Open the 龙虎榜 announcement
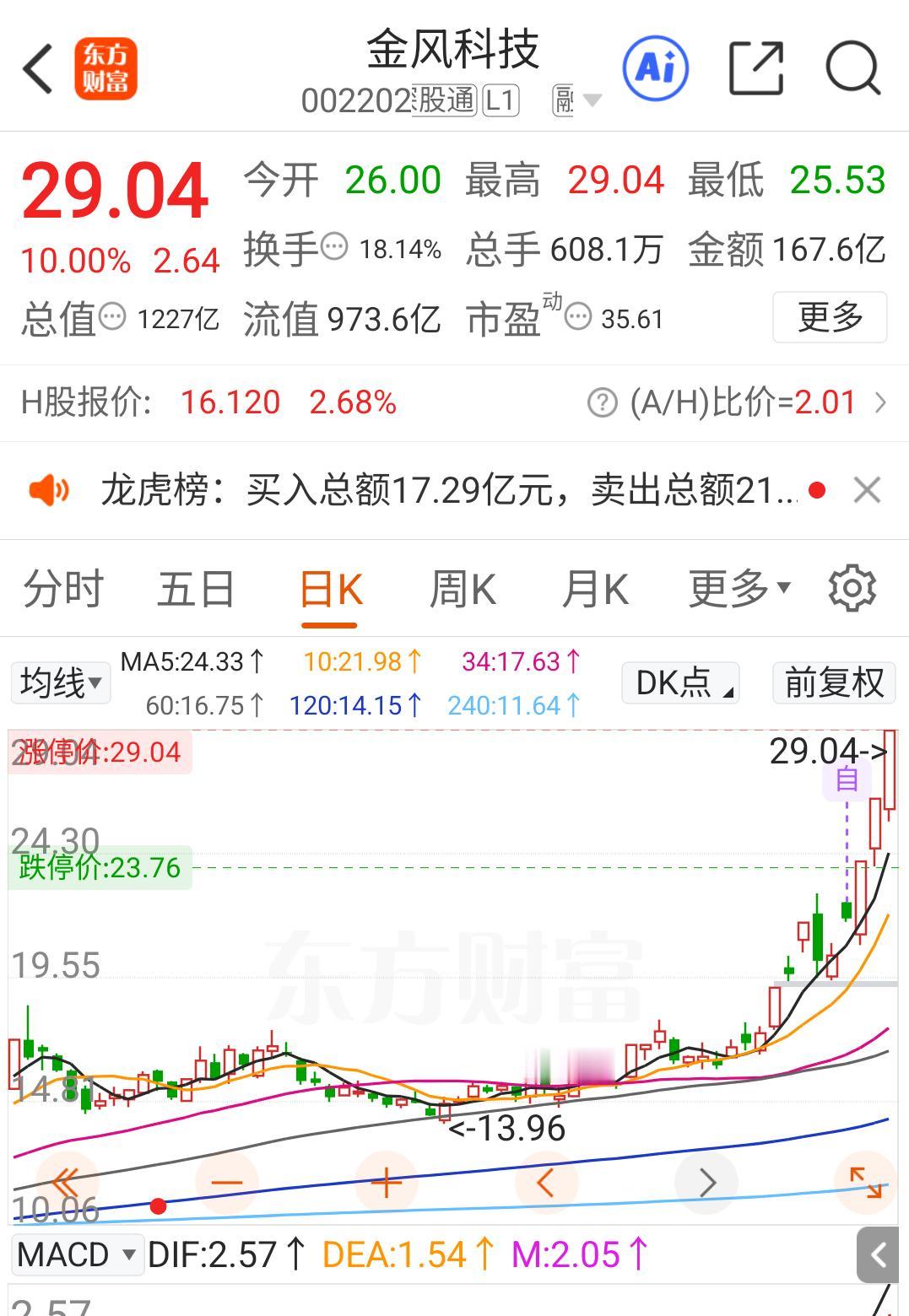The height and width of the screenshot is (1316, 909). click(447, 490)
